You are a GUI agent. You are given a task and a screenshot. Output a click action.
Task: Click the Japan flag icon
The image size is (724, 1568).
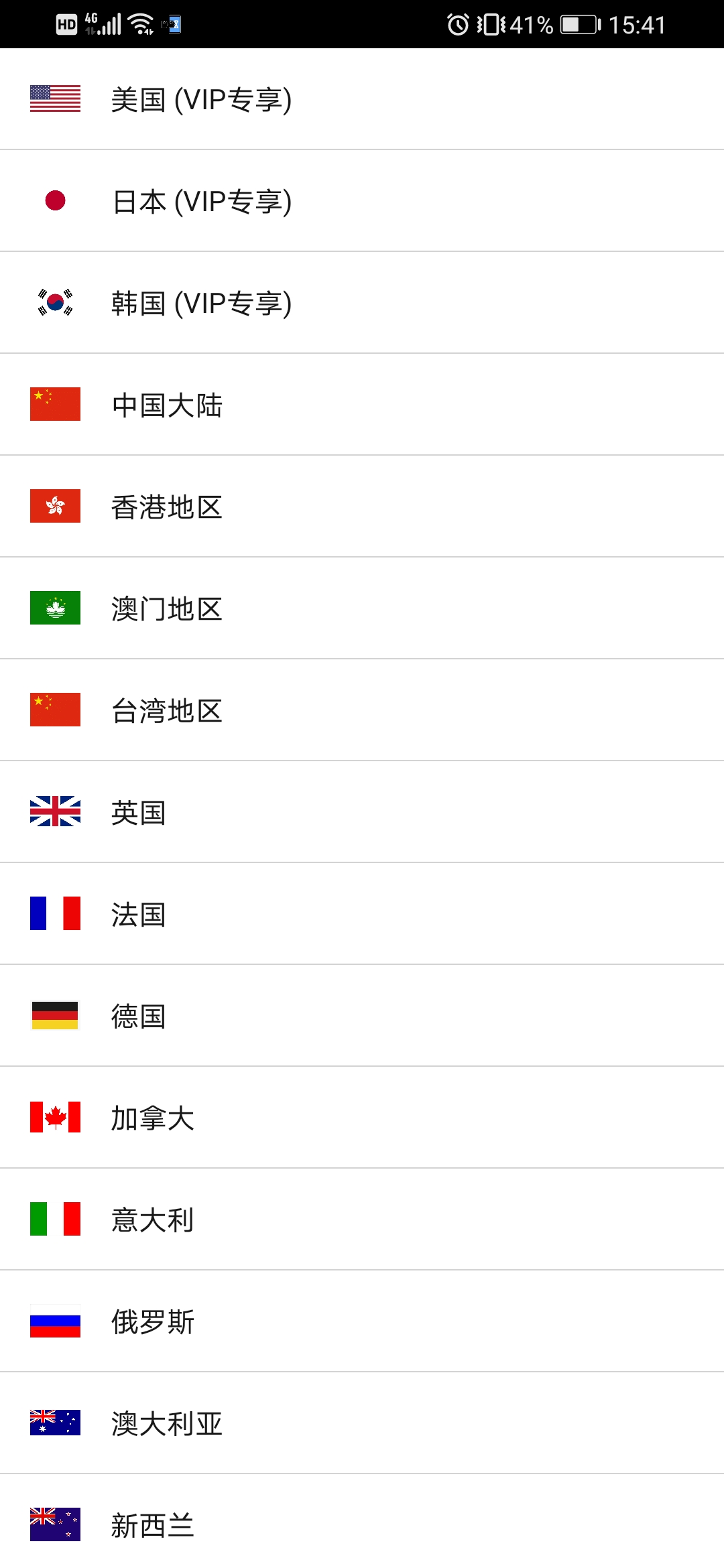point(55,200)
